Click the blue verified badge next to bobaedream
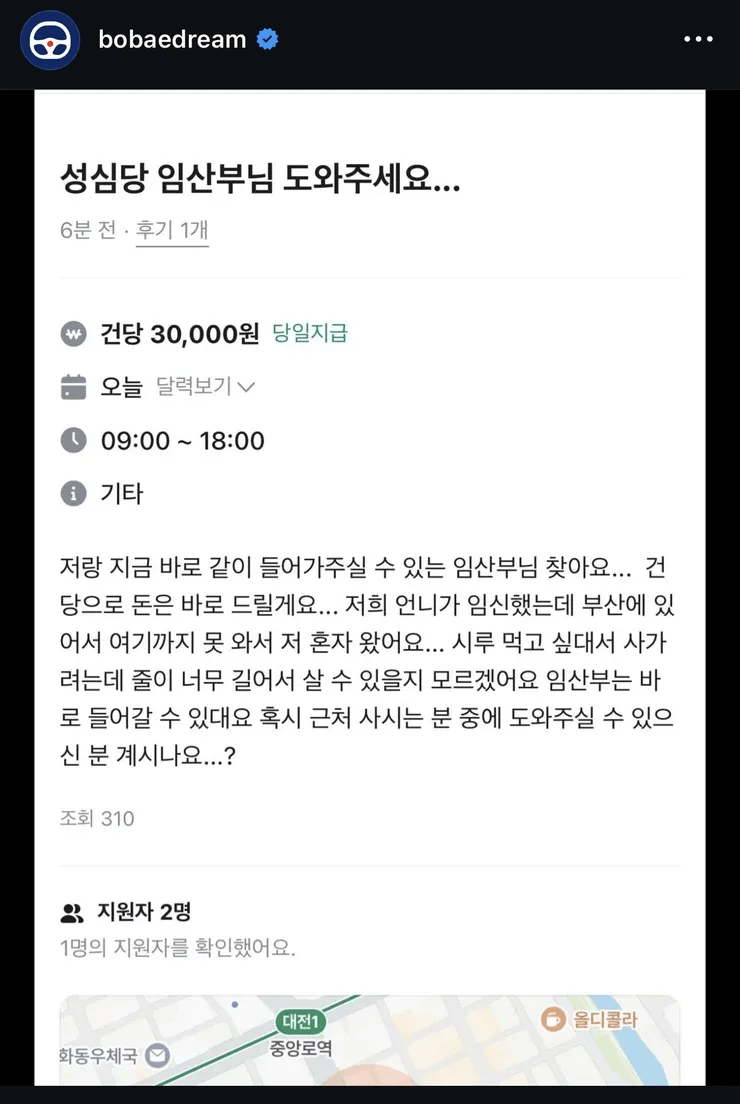Viewport: 740px width, 1104px height. click(265, 39)
